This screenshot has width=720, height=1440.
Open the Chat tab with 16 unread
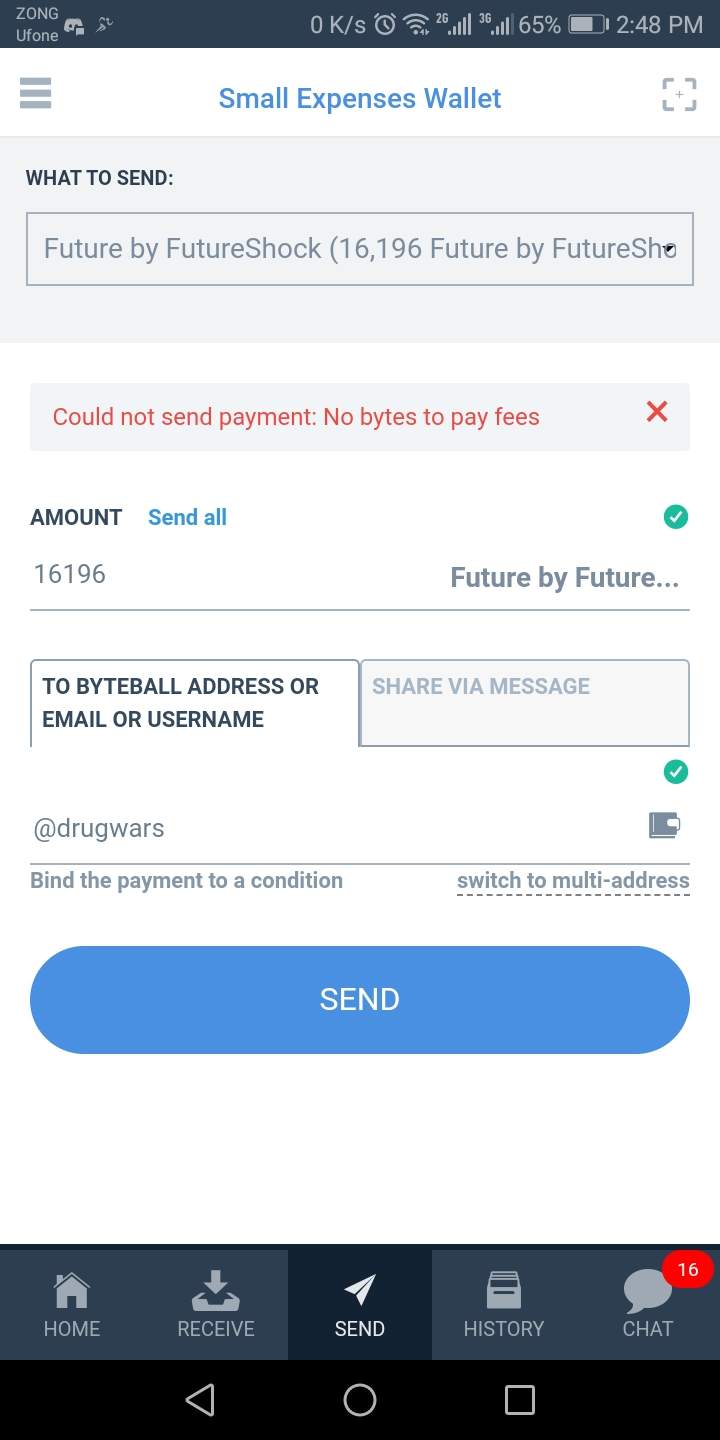click(648, 1304)
